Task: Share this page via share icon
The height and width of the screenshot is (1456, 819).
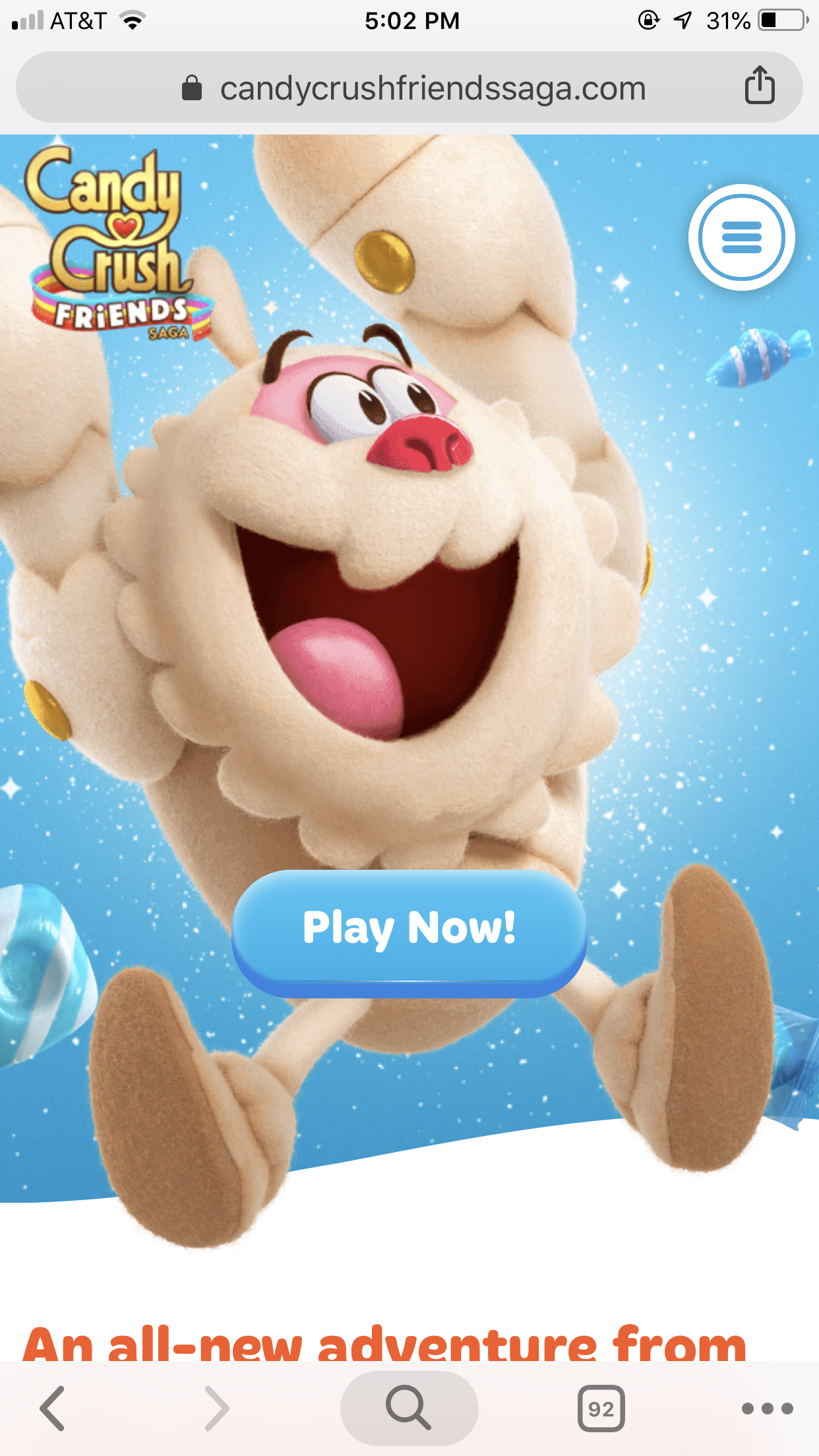Action: [x=759, y=86]
